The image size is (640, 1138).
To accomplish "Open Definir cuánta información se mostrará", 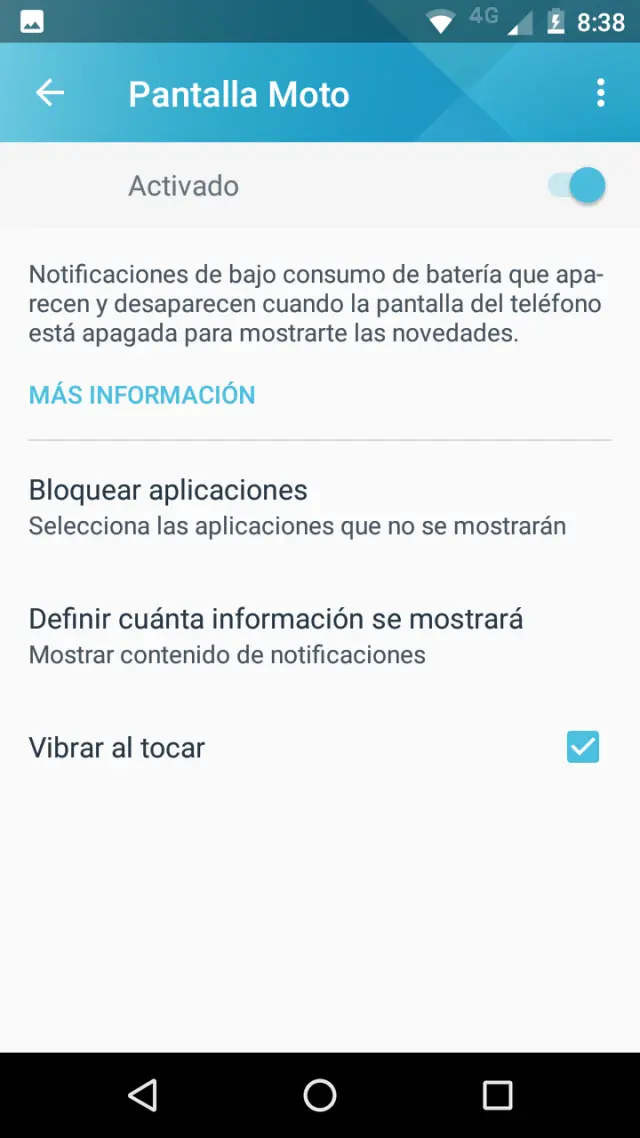I will point(276,636).
